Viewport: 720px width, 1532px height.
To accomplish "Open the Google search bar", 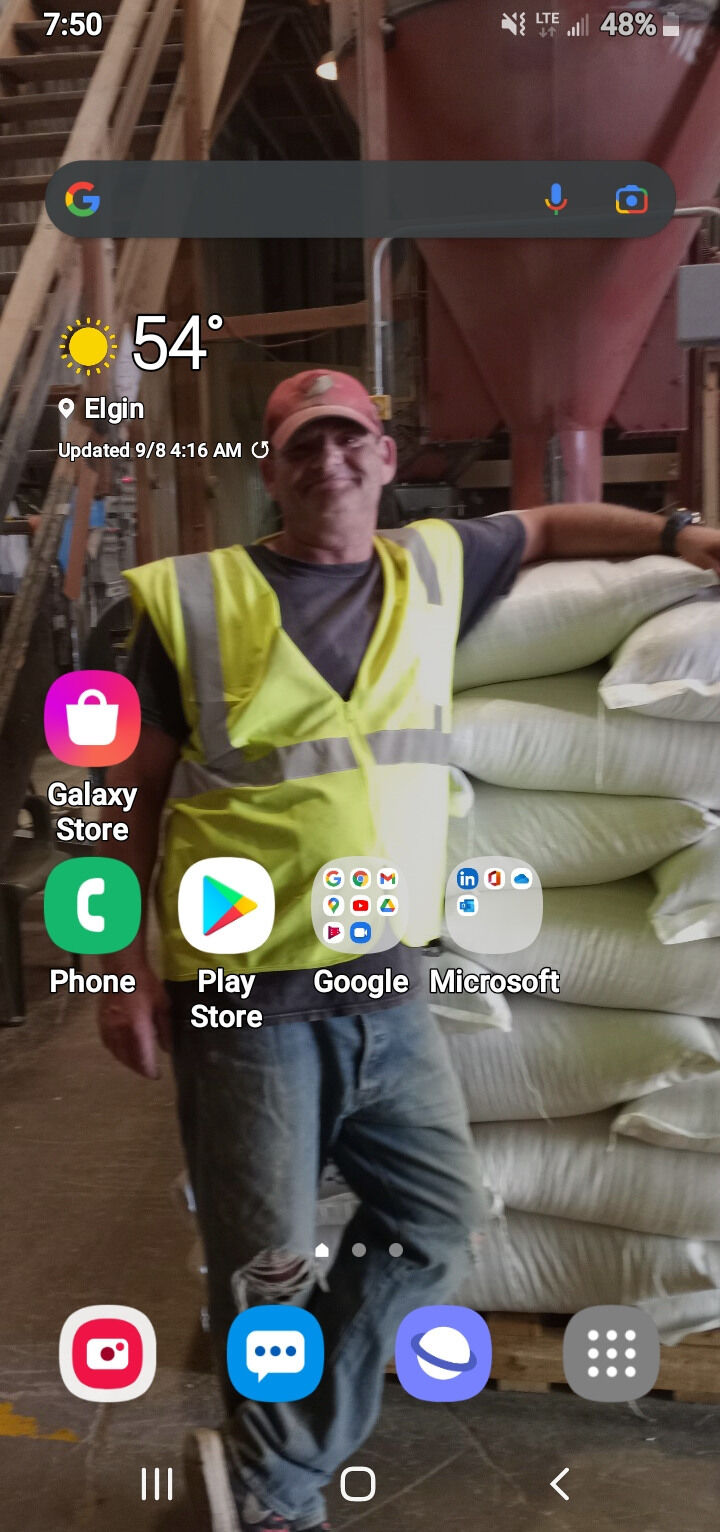I will tap(300, 201).
